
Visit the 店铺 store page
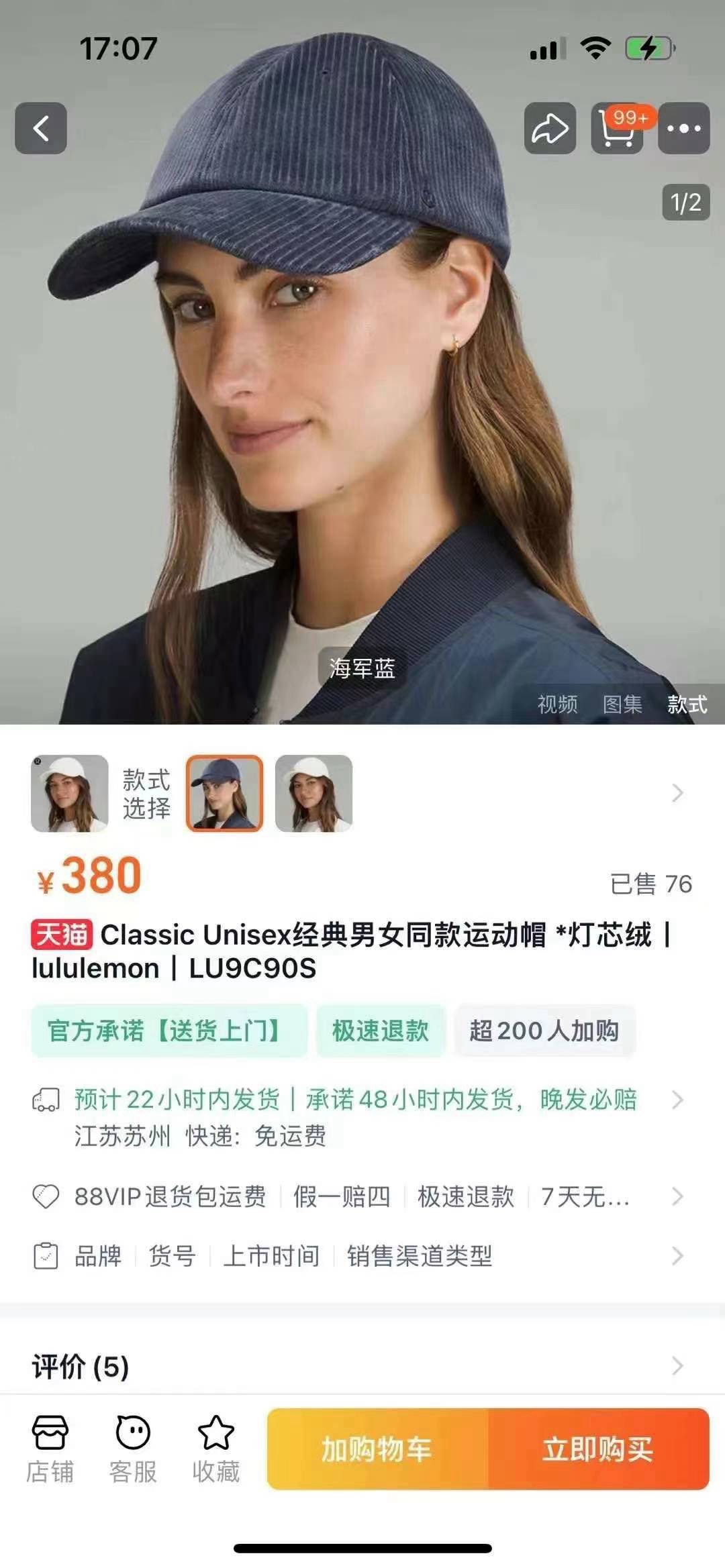pos(50,1449)
